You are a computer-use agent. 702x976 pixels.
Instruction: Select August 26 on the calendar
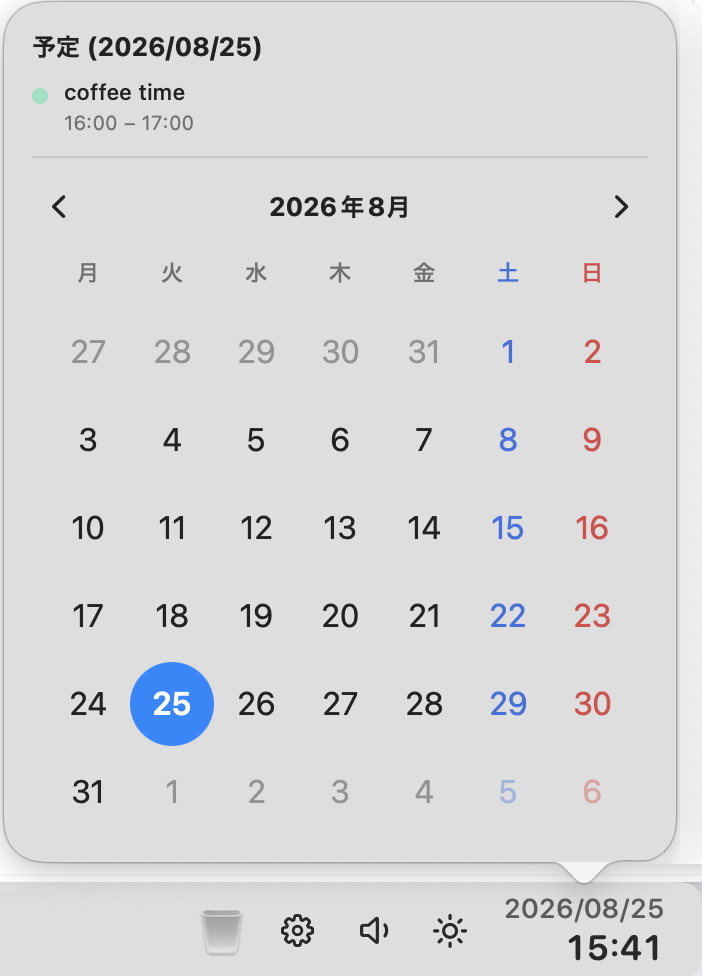(256, 704)
